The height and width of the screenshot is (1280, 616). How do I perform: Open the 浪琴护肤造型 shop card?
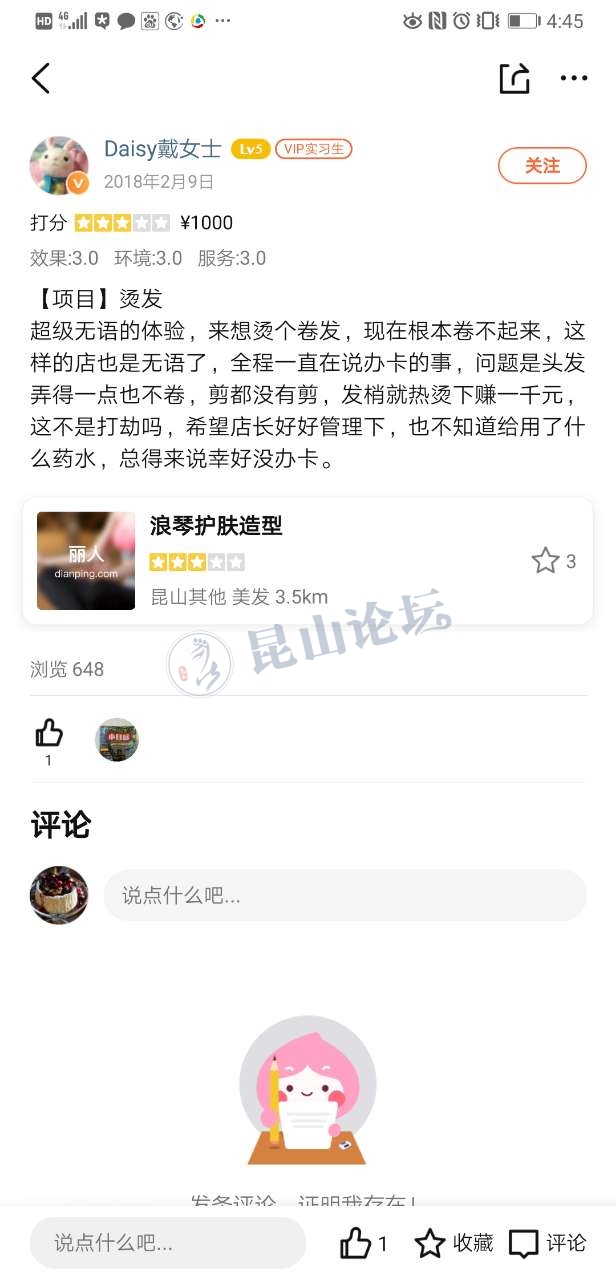pos(300,560)
